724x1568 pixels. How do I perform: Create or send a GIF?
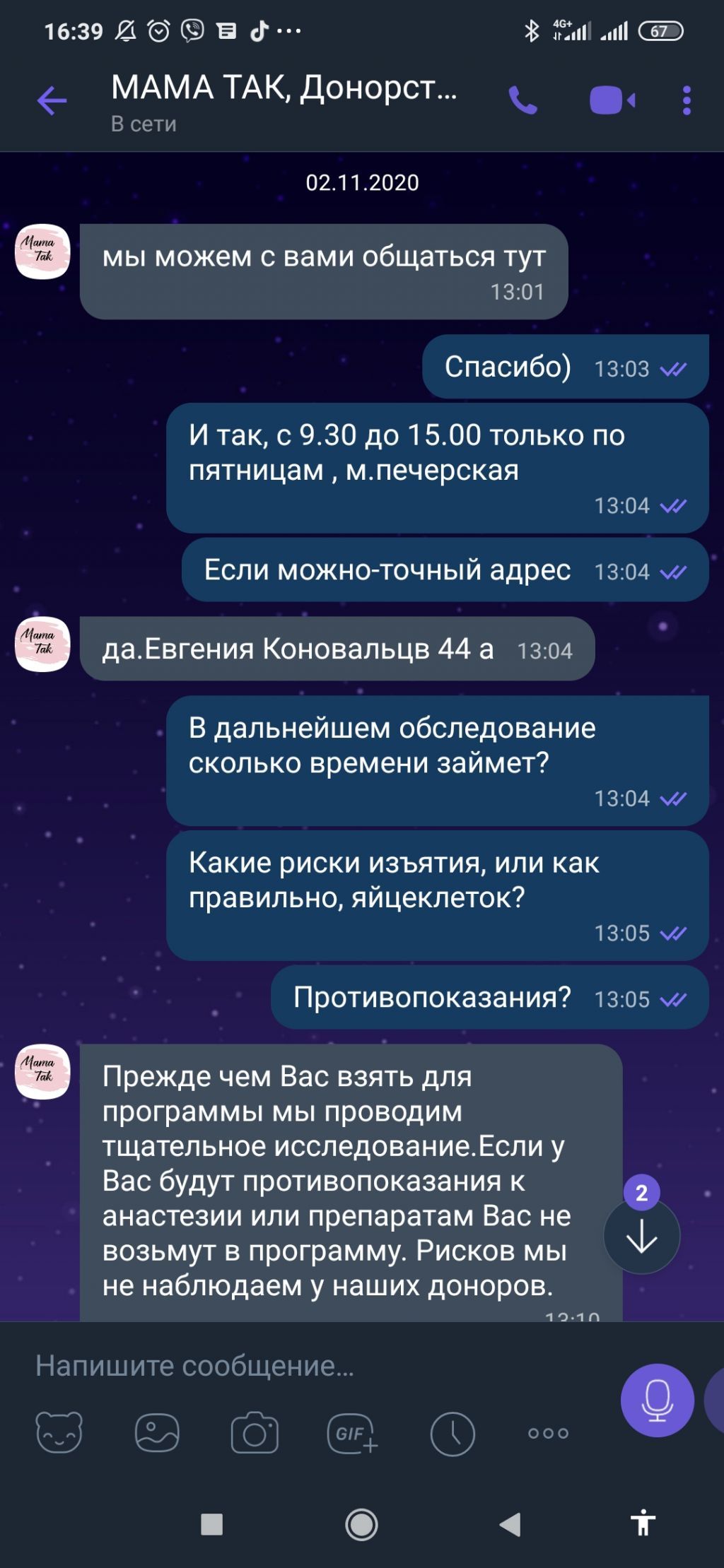353,1433
